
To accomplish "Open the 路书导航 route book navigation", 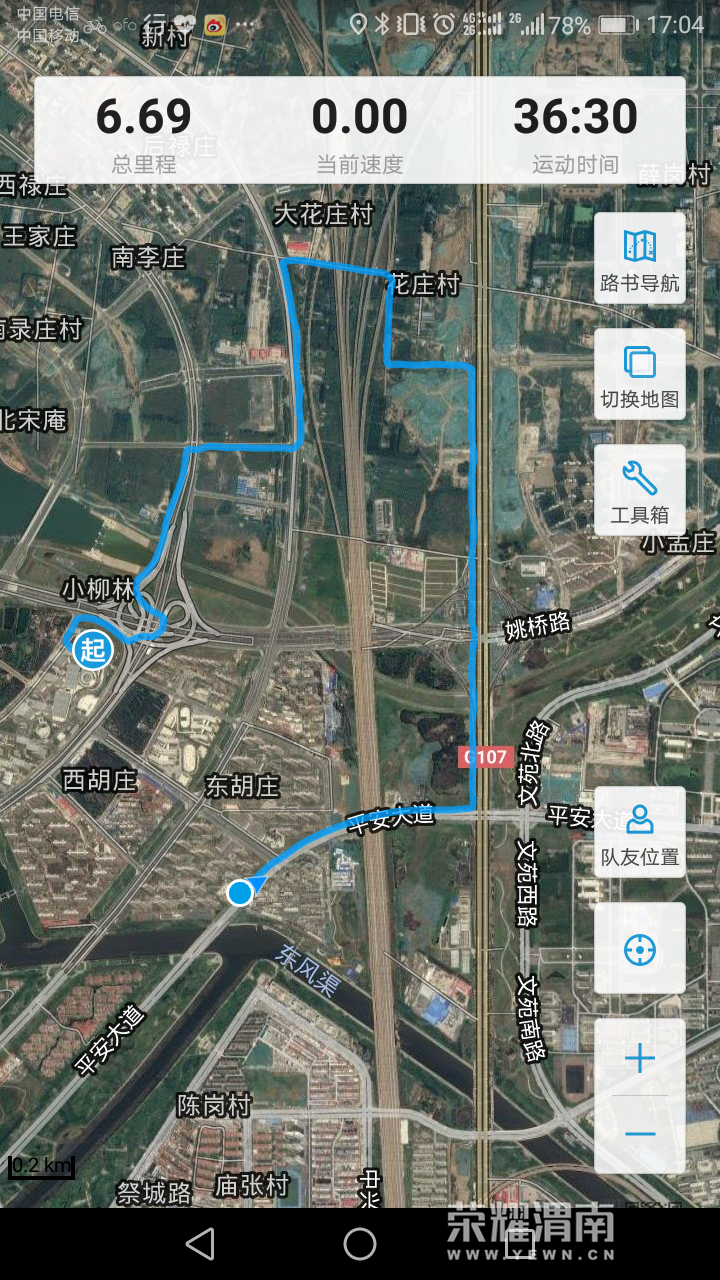I will (640, 260).
